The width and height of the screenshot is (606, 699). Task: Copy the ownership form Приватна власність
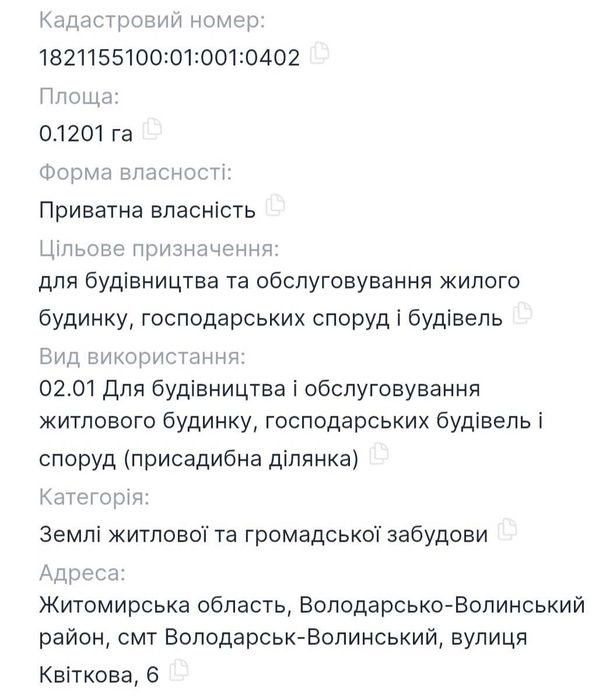point(276,207)
